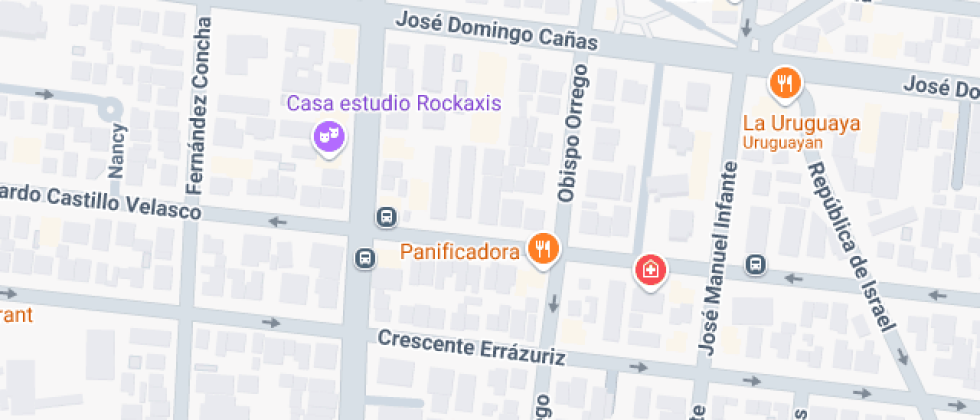
Task: Select the Panificadora restaurant pin
Action: [543, 247]
